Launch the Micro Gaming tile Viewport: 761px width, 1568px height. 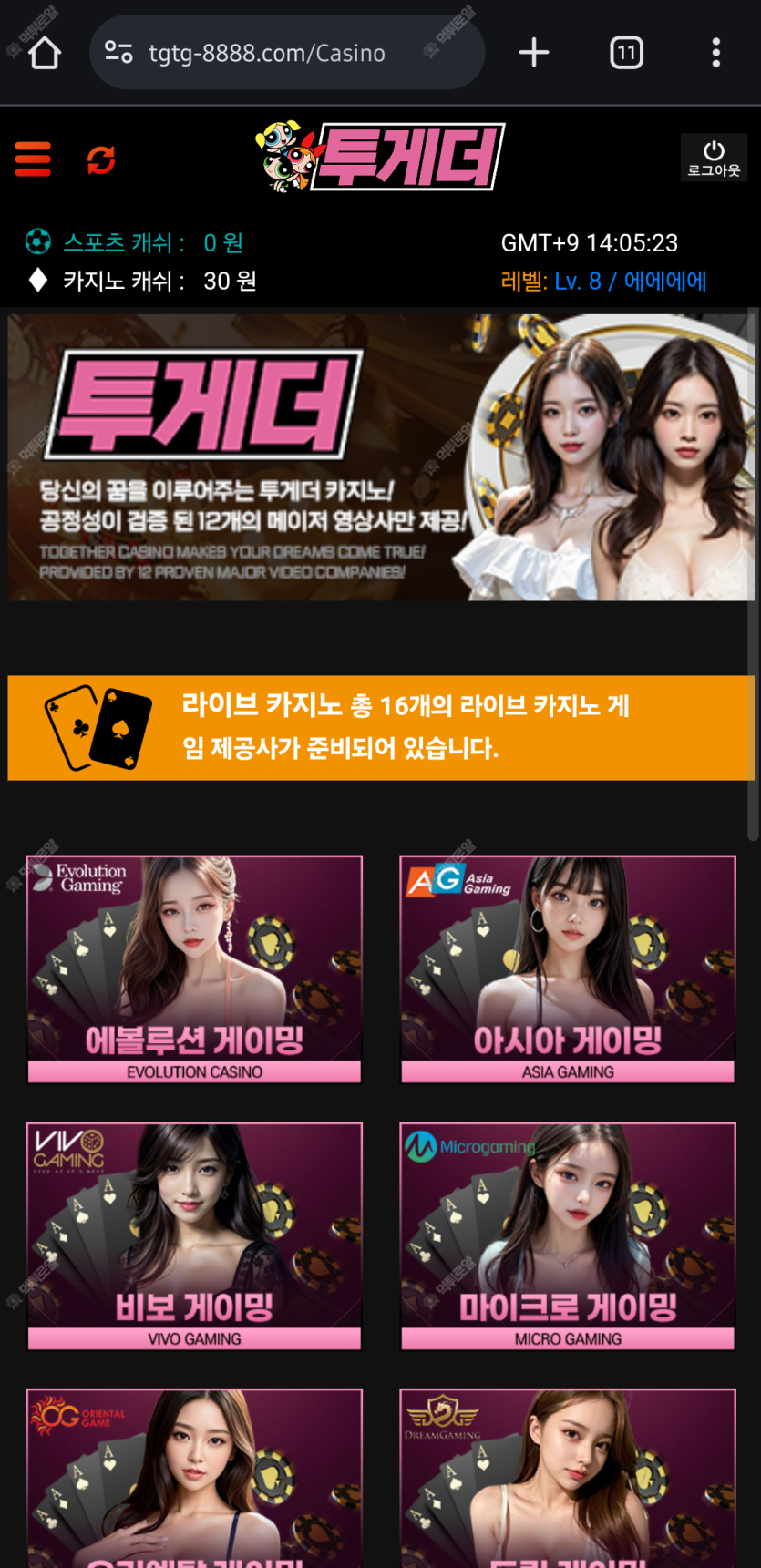pos(568,1235)
